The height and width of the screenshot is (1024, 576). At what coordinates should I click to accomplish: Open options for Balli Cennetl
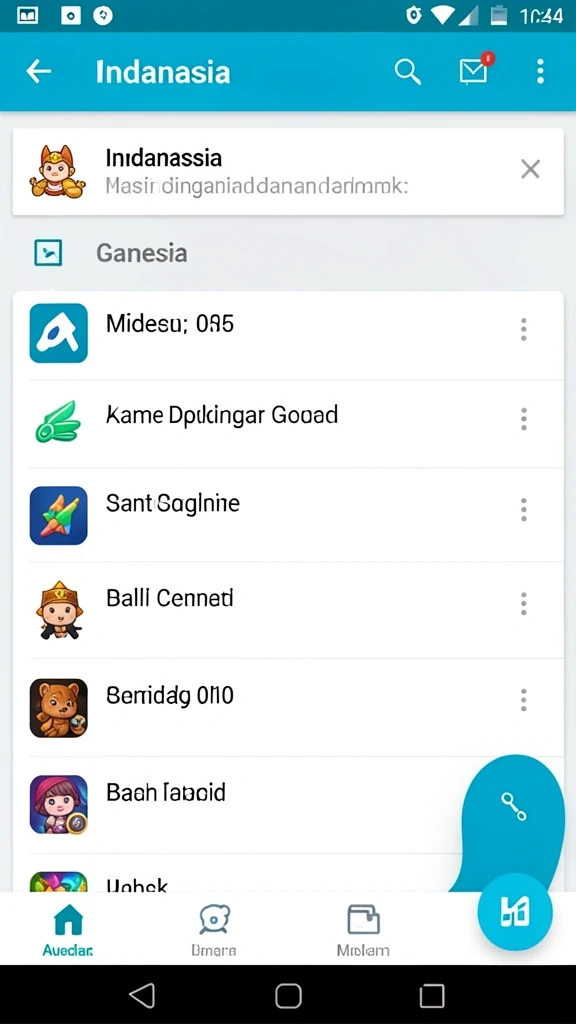(523, 603)
